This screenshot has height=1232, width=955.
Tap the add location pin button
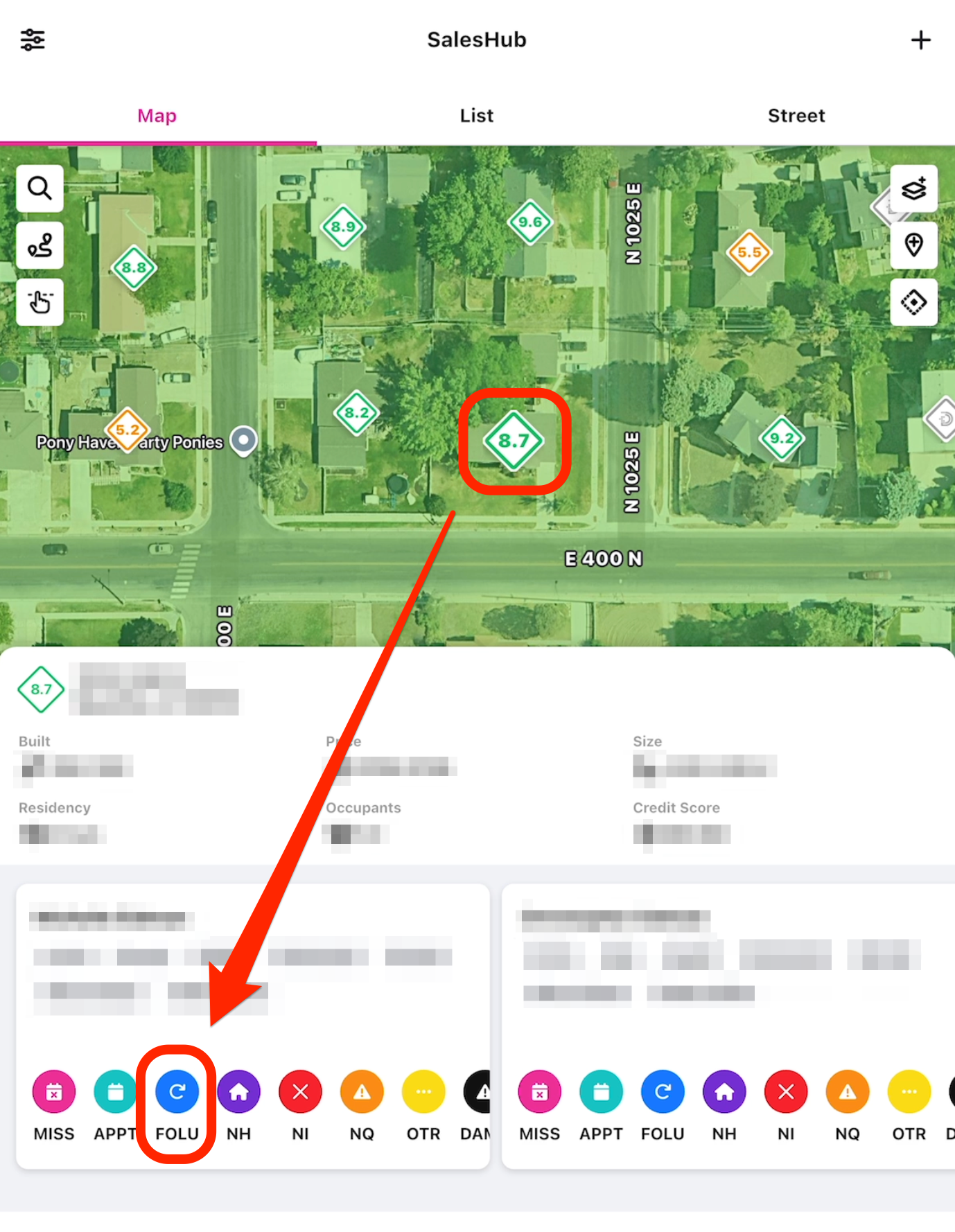click(913, 245)
